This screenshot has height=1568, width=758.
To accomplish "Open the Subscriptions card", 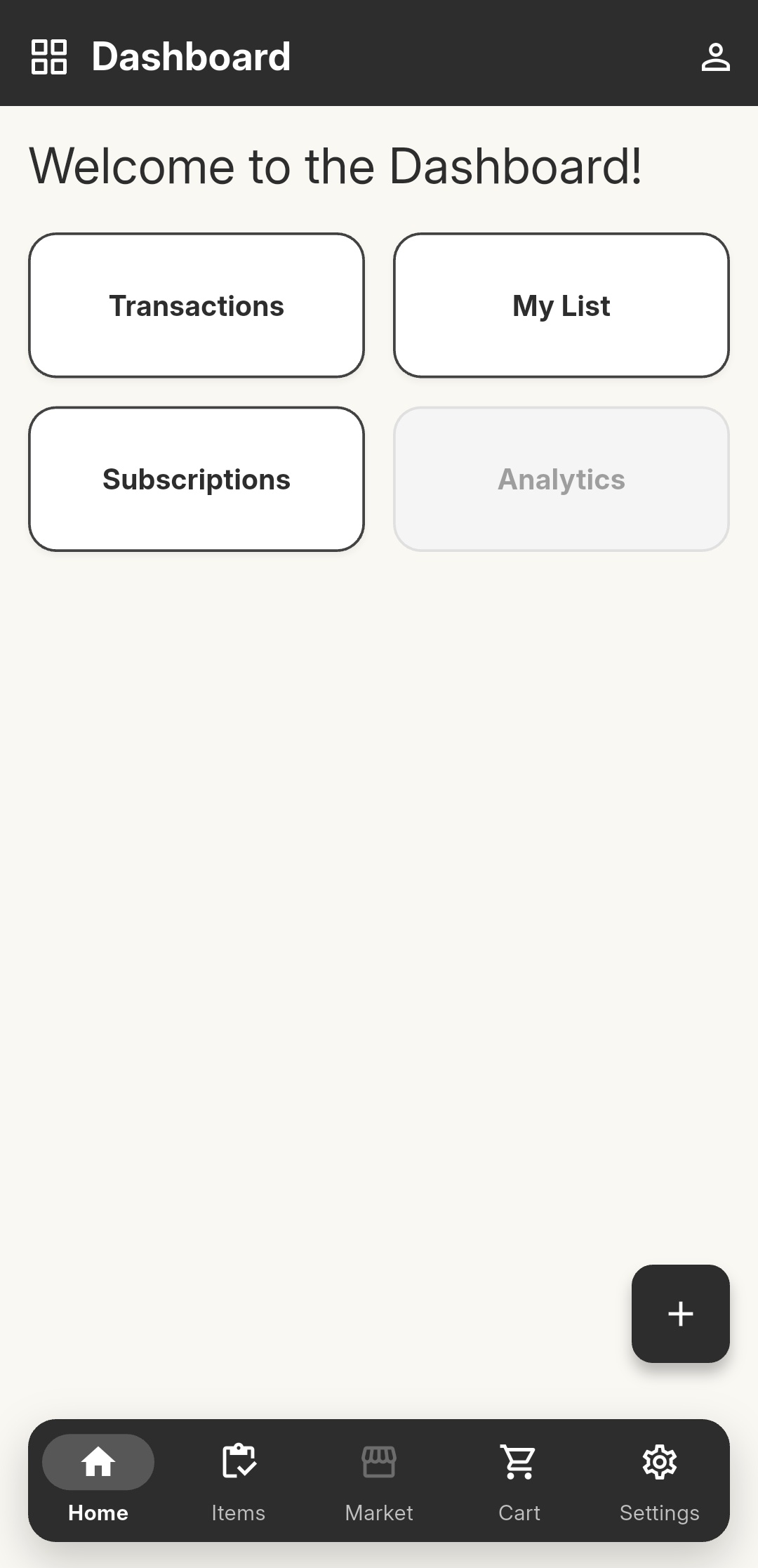I will [196, 479].
